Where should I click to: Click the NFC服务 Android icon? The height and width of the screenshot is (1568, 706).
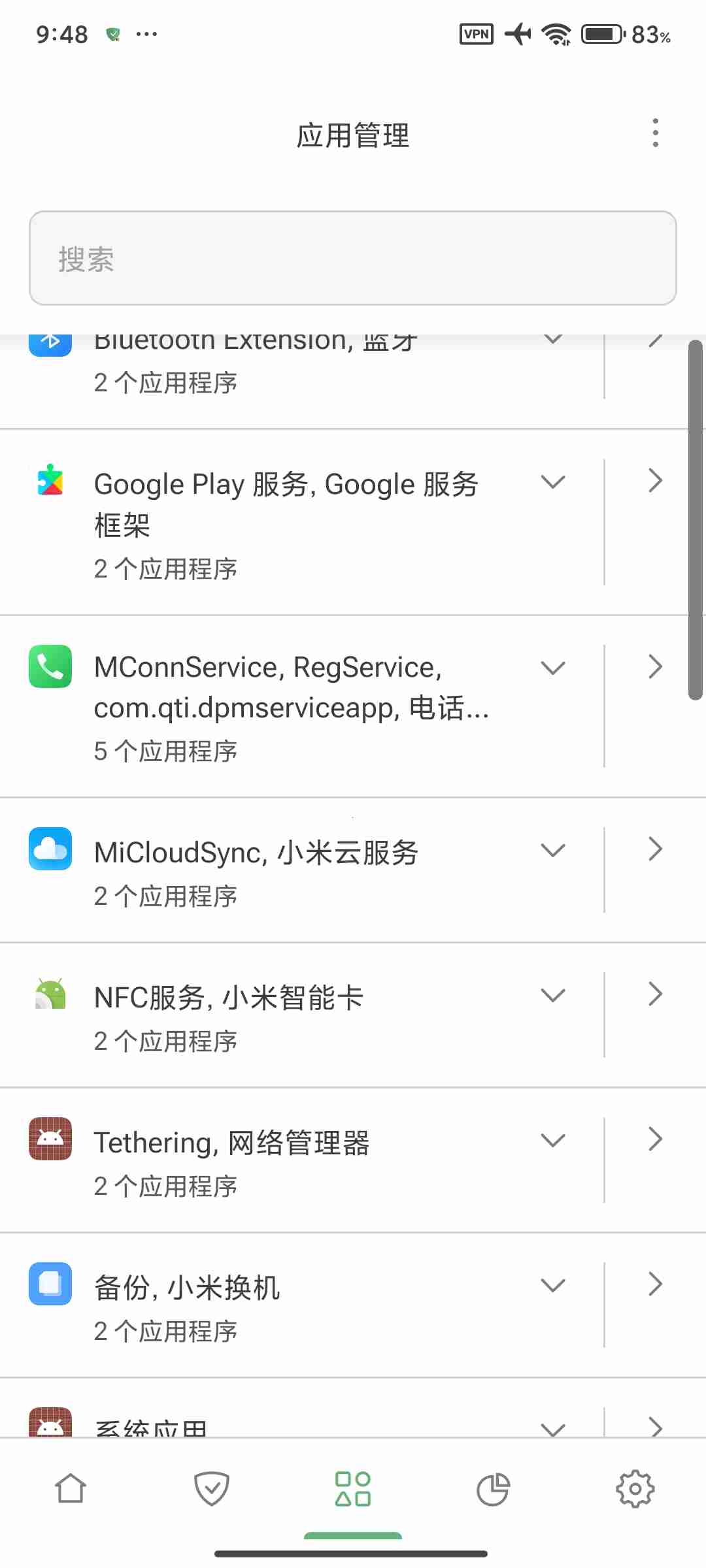tap(50, 996)
